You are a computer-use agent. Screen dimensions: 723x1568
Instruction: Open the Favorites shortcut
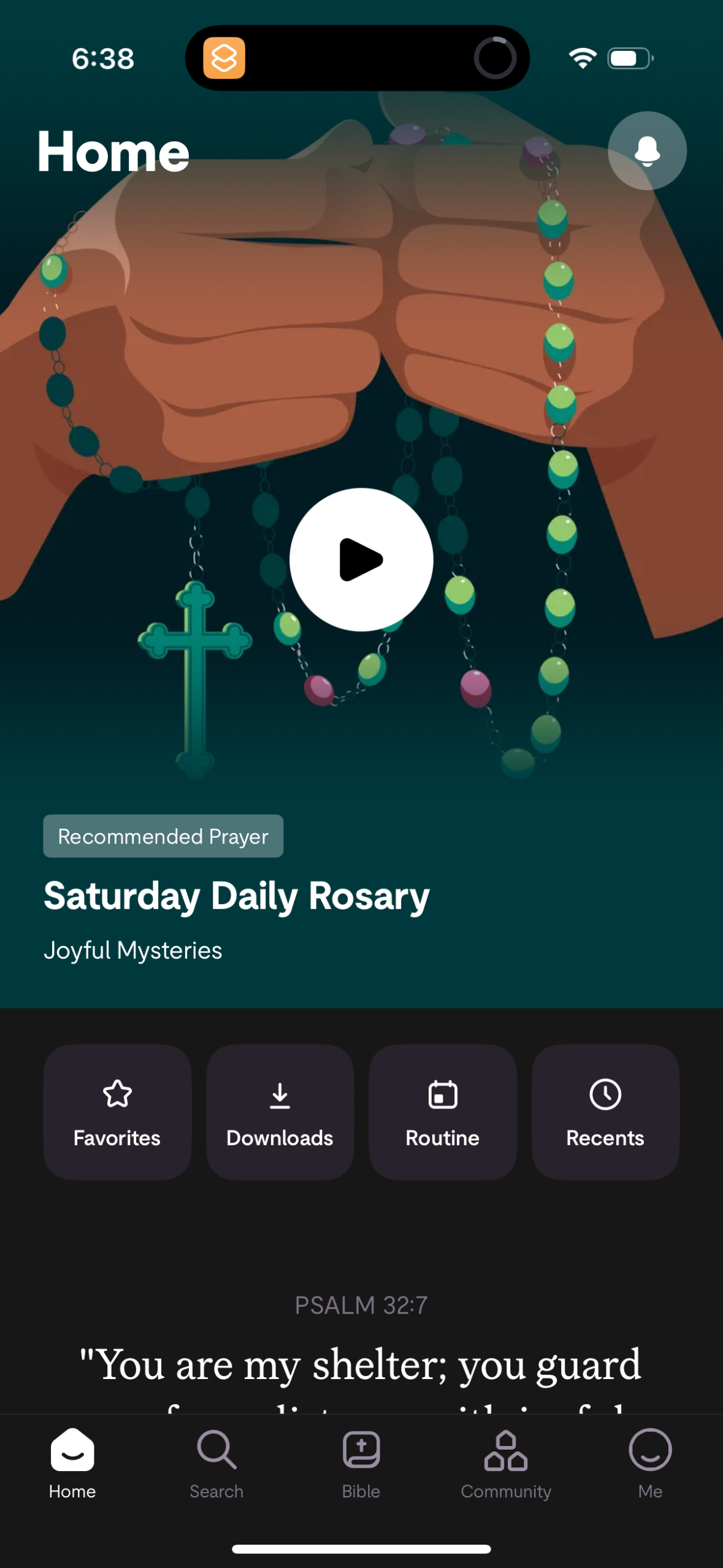(117, 1112)
